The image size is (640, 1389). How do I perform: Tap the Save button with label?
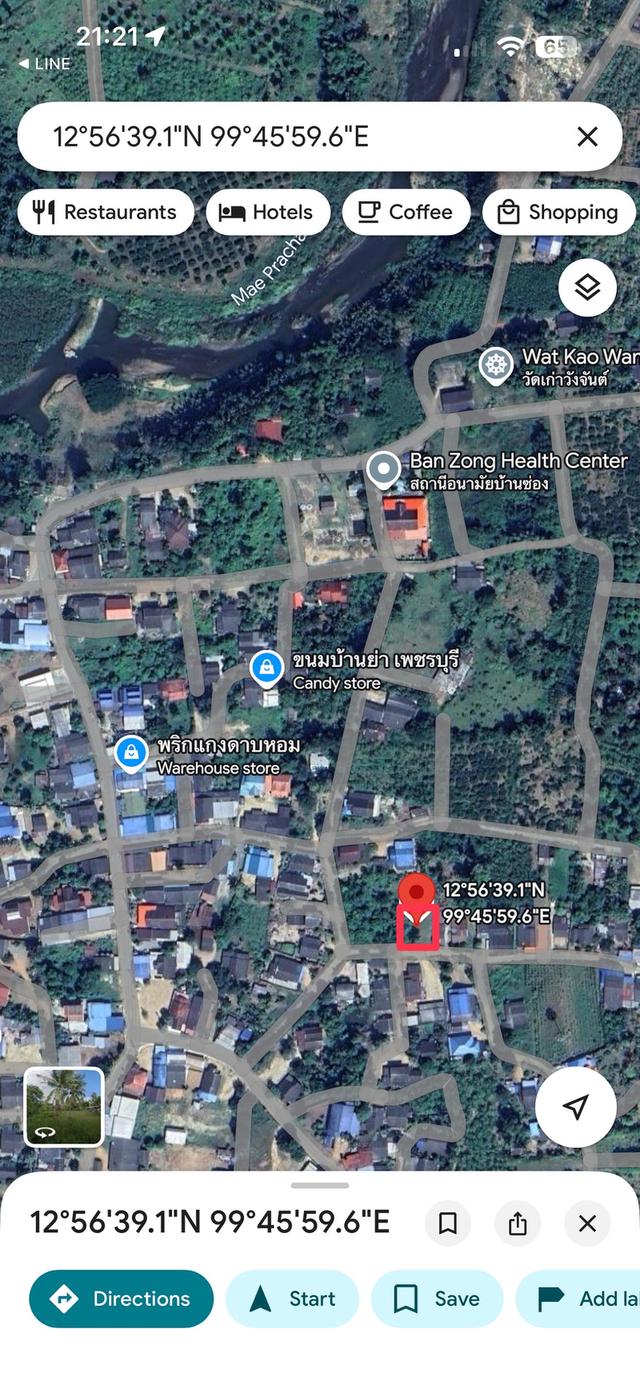437,1299
